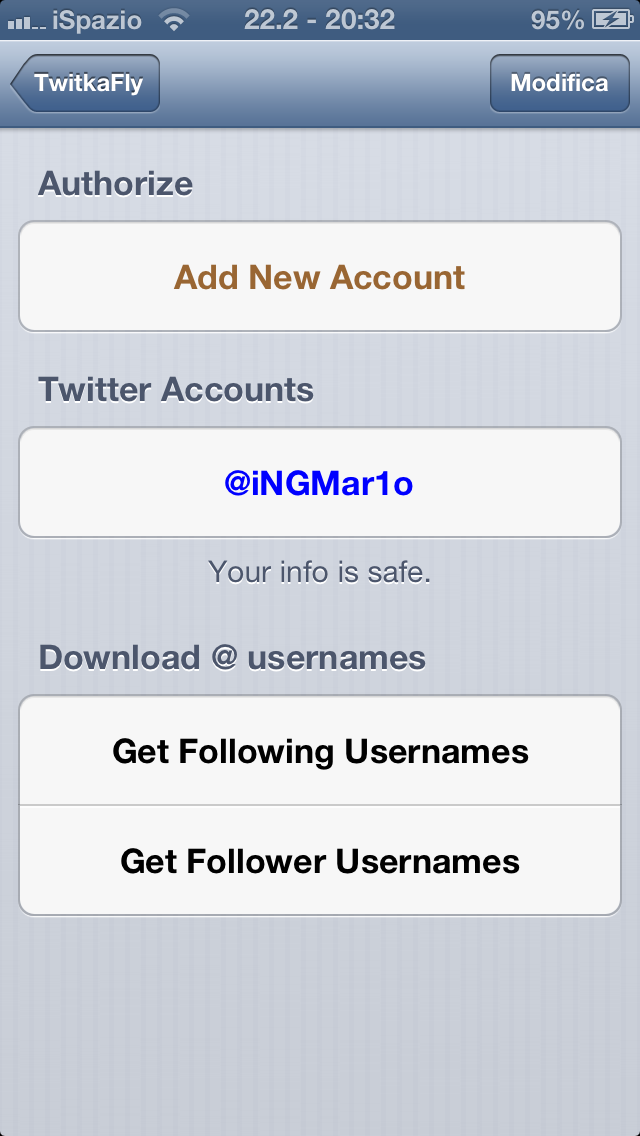Go back to TwitkaFly
The image size is (640, 1136).
pos(87,83)
